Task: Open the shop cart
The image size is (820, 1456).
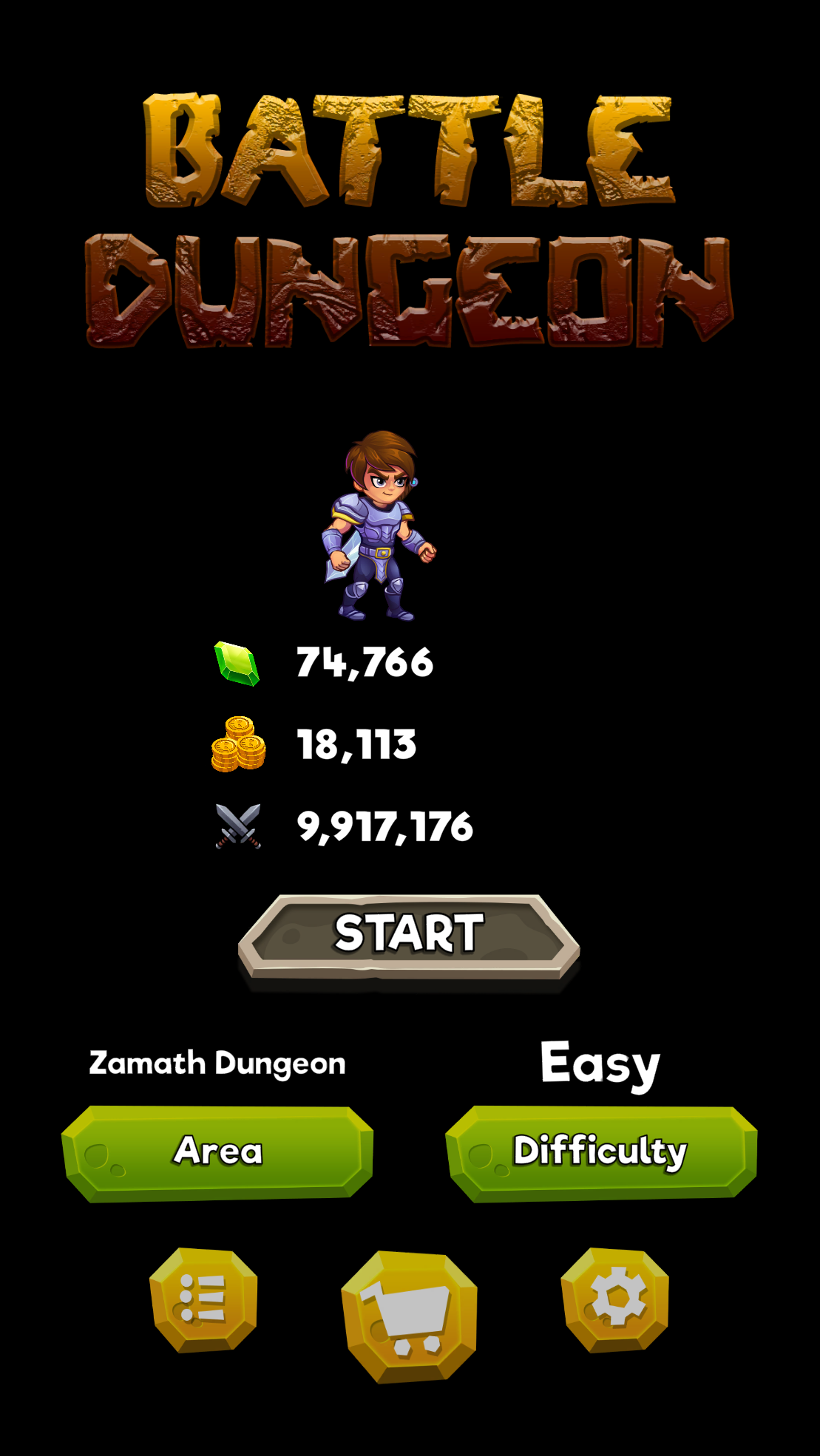Action: 409,1316
